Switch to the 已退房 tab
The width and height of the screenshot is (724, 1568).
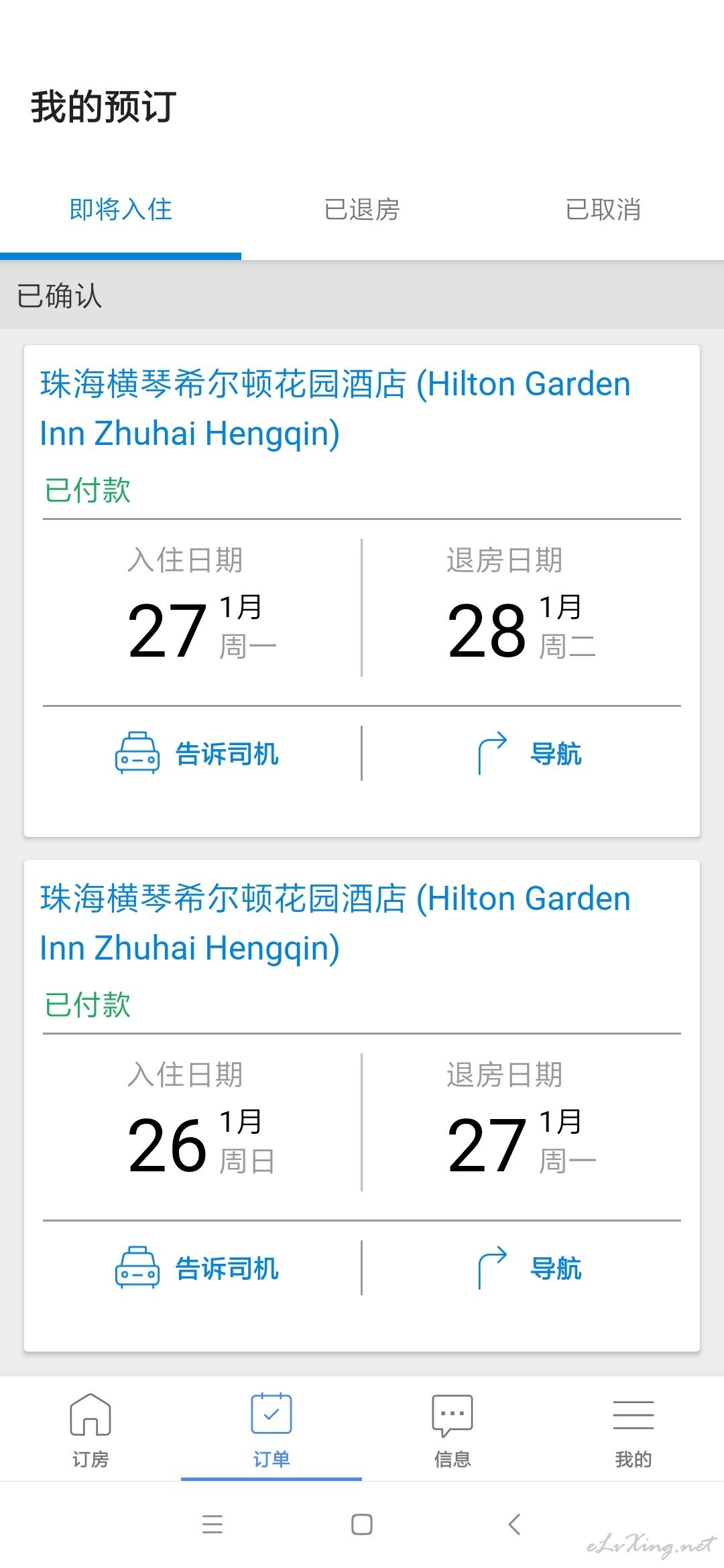pyautogui.click(x=362, y=210)
